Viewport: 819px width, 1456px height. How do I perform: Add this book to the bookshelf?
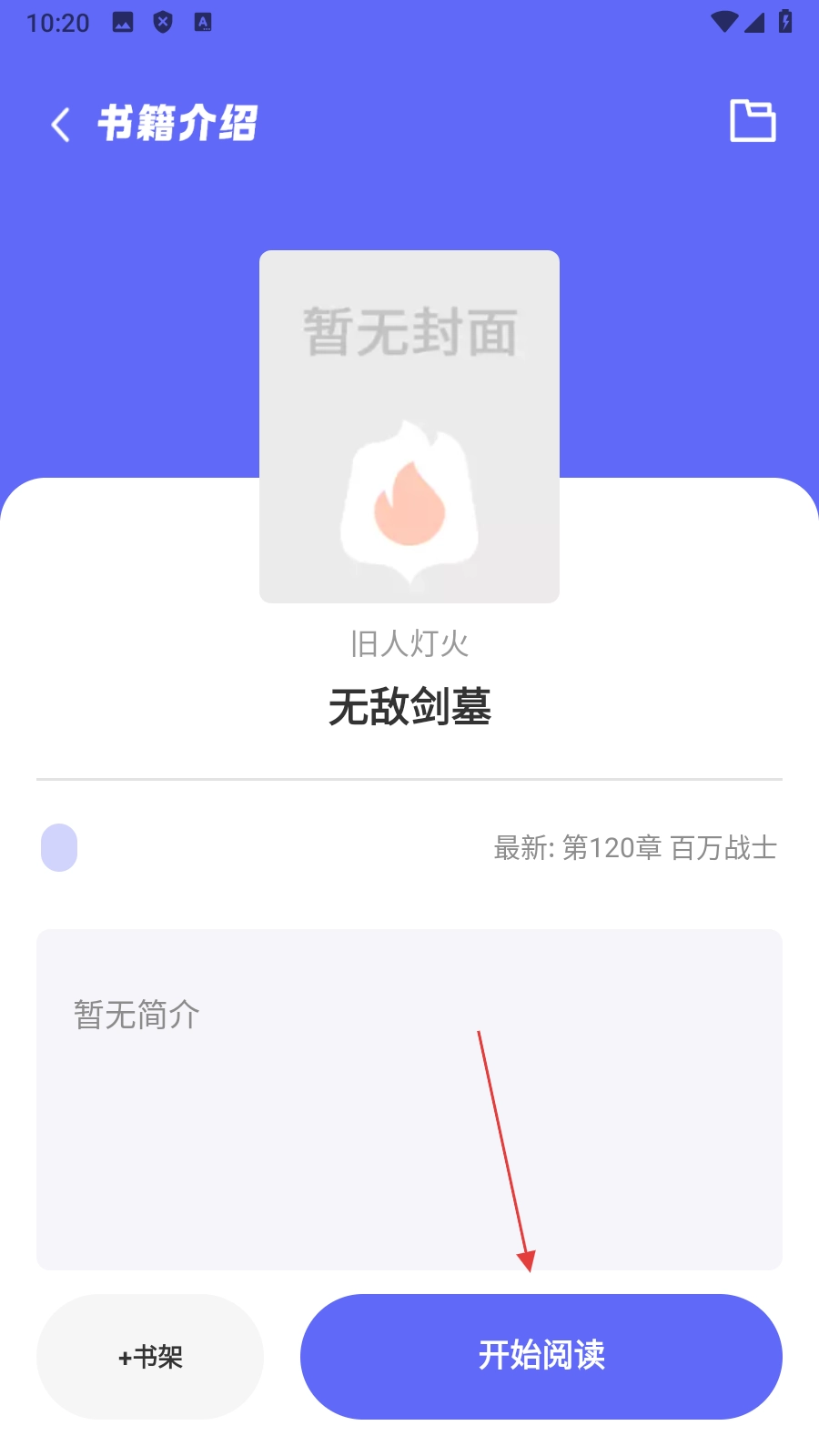click(150, 1356)
